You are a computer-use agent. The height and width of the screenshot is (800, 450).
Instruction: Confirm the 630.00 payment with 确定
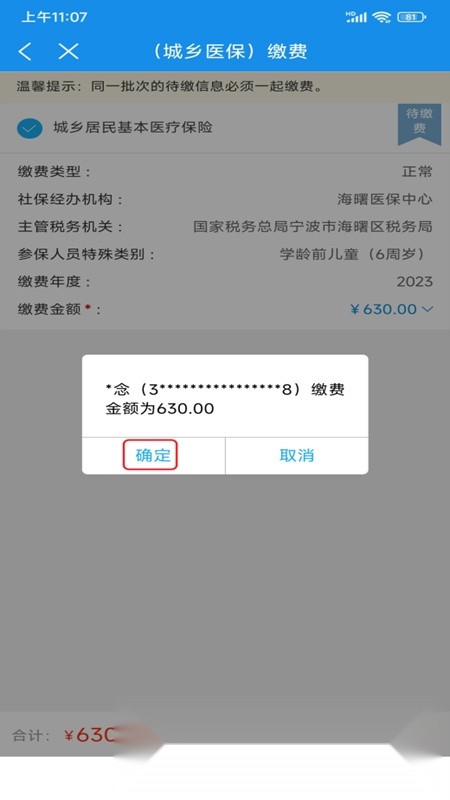pyautogui.click(x=153, y=456)
